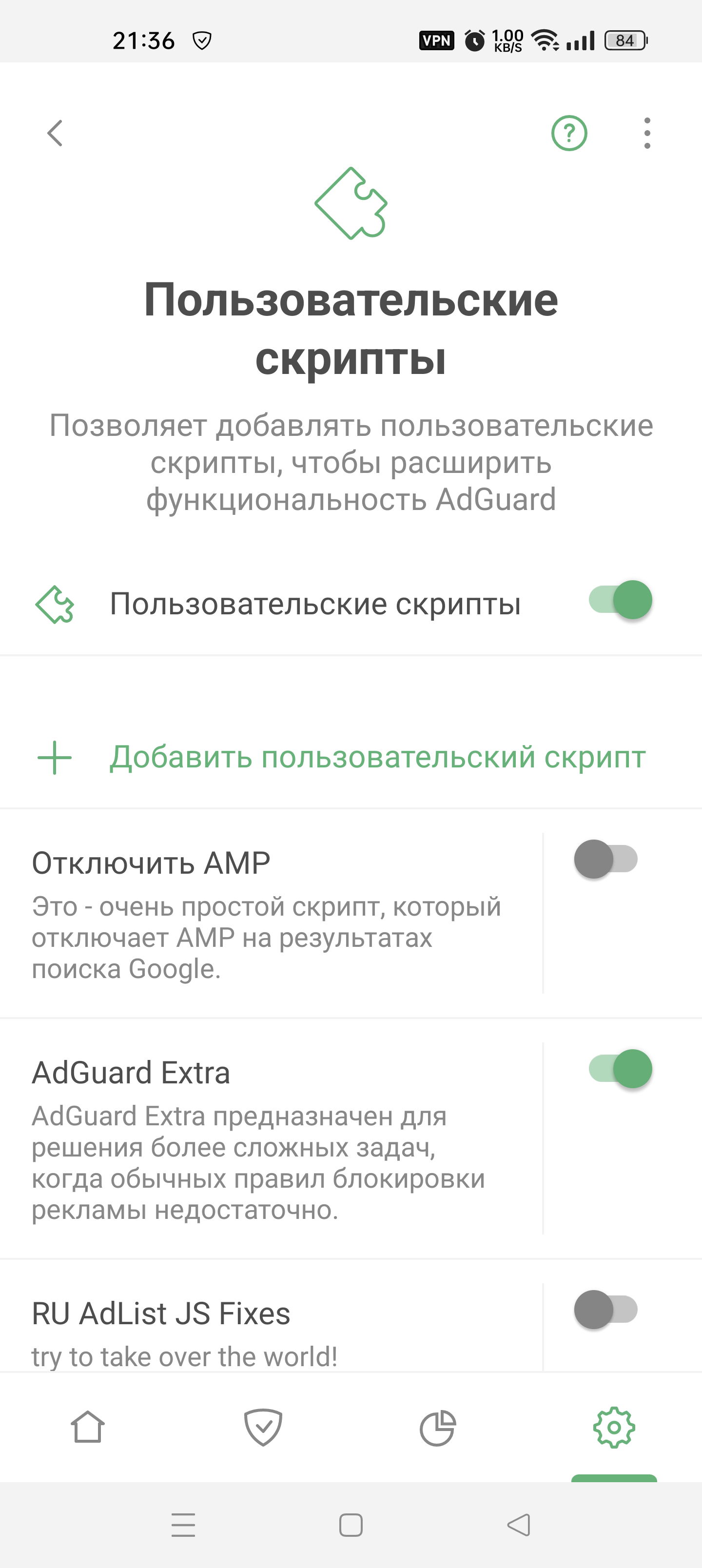Tap the system back triangle button

click(519, 1525)
